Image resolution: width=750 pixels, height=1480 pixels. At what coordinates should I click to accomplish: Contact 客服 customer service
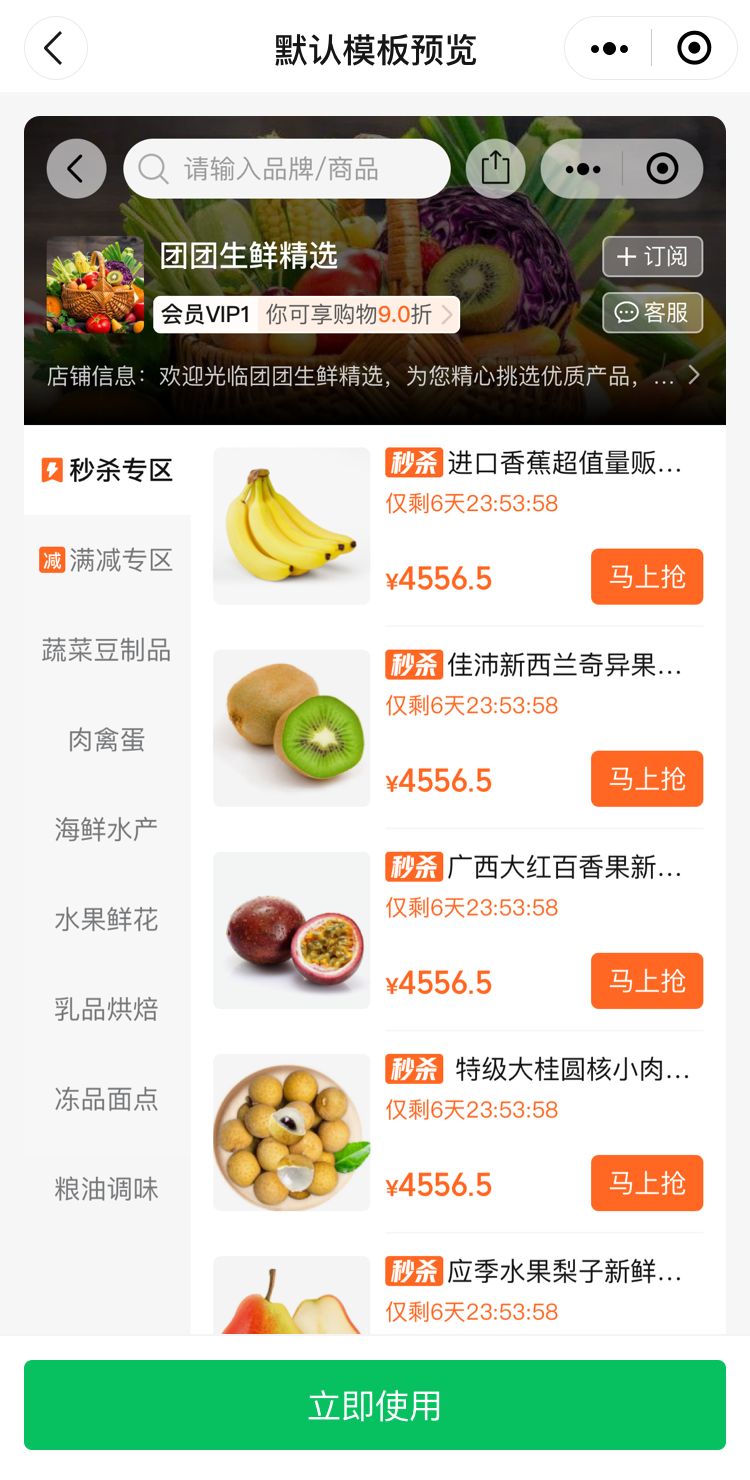(x=652, y=313)
